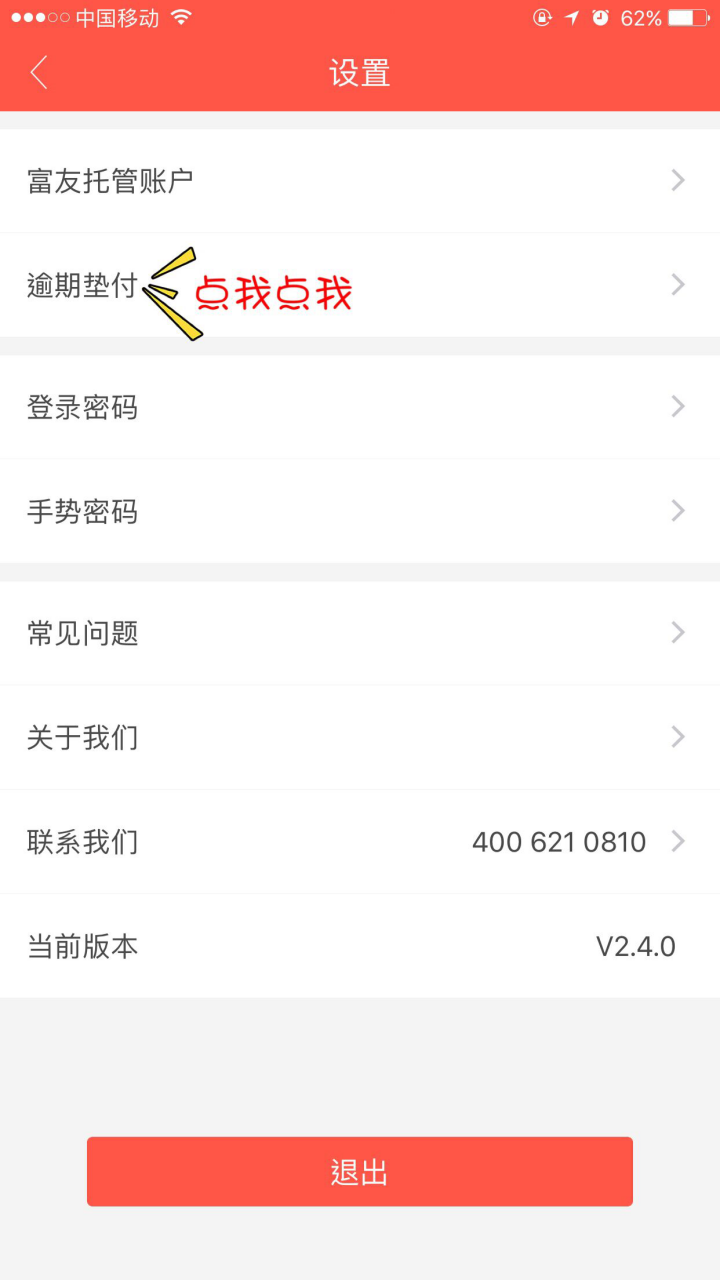Image resolution: width=720 pixels, height=1280 pixels.
Task: Tap 联系我们 phone number row
Action: pyautogui.click(x=360, y=842)
